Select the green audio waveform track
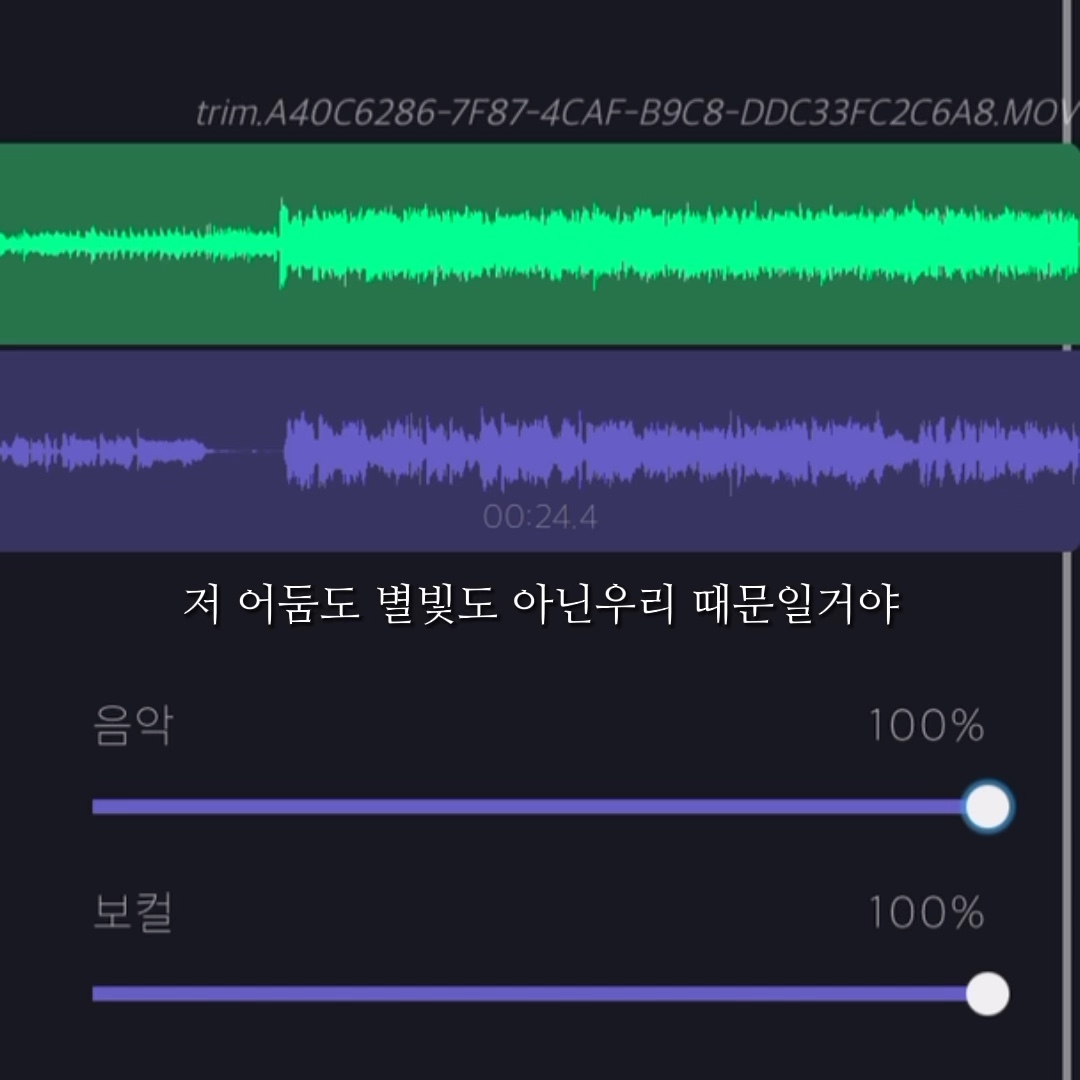The image size is (1080, 1080). coord(539,244)
